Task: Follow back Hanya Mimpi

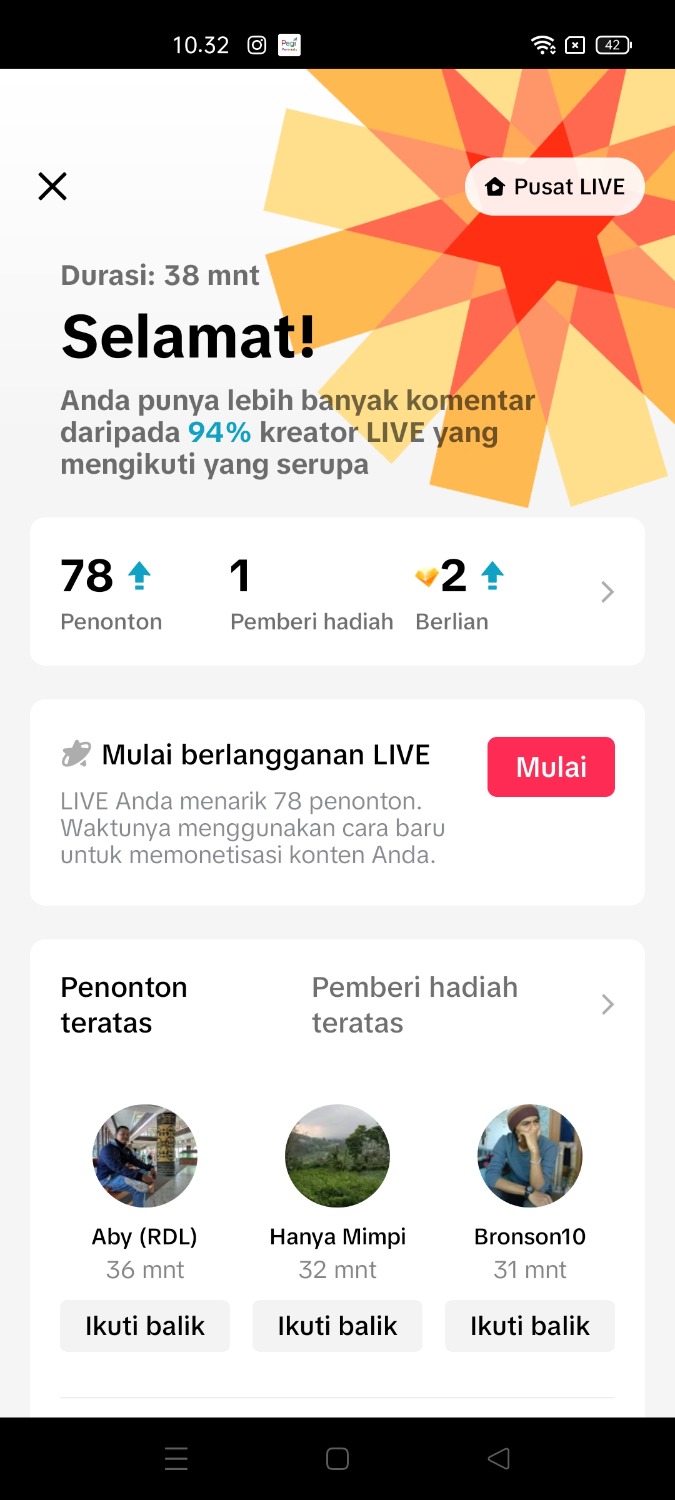Action: pos(338,1326)
